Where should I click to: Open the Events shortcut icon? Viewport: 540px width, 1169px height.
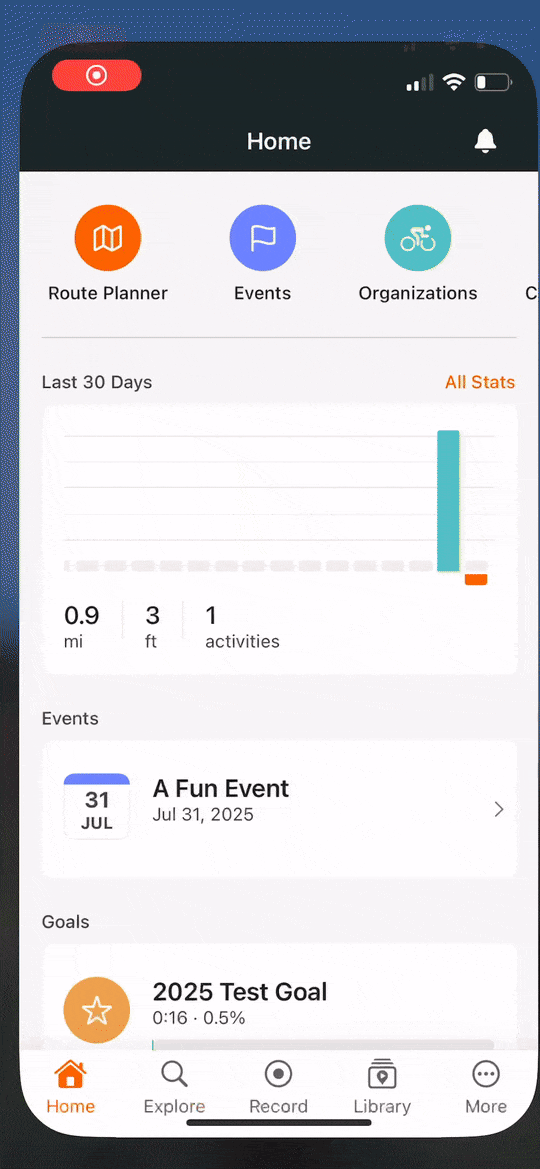(x=263, y=238)
